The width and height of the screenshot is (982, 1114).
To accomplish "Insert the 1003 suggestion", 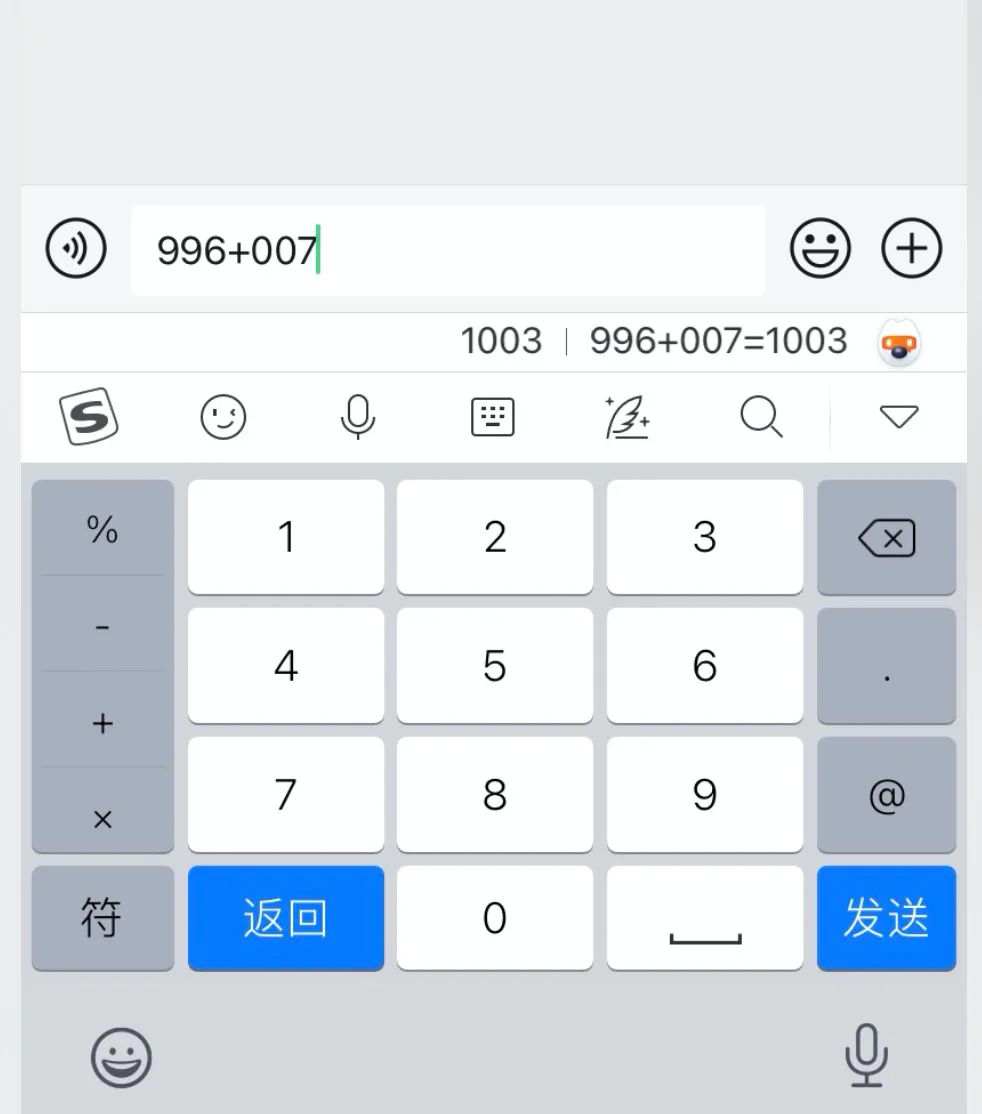I will [500, 342].
